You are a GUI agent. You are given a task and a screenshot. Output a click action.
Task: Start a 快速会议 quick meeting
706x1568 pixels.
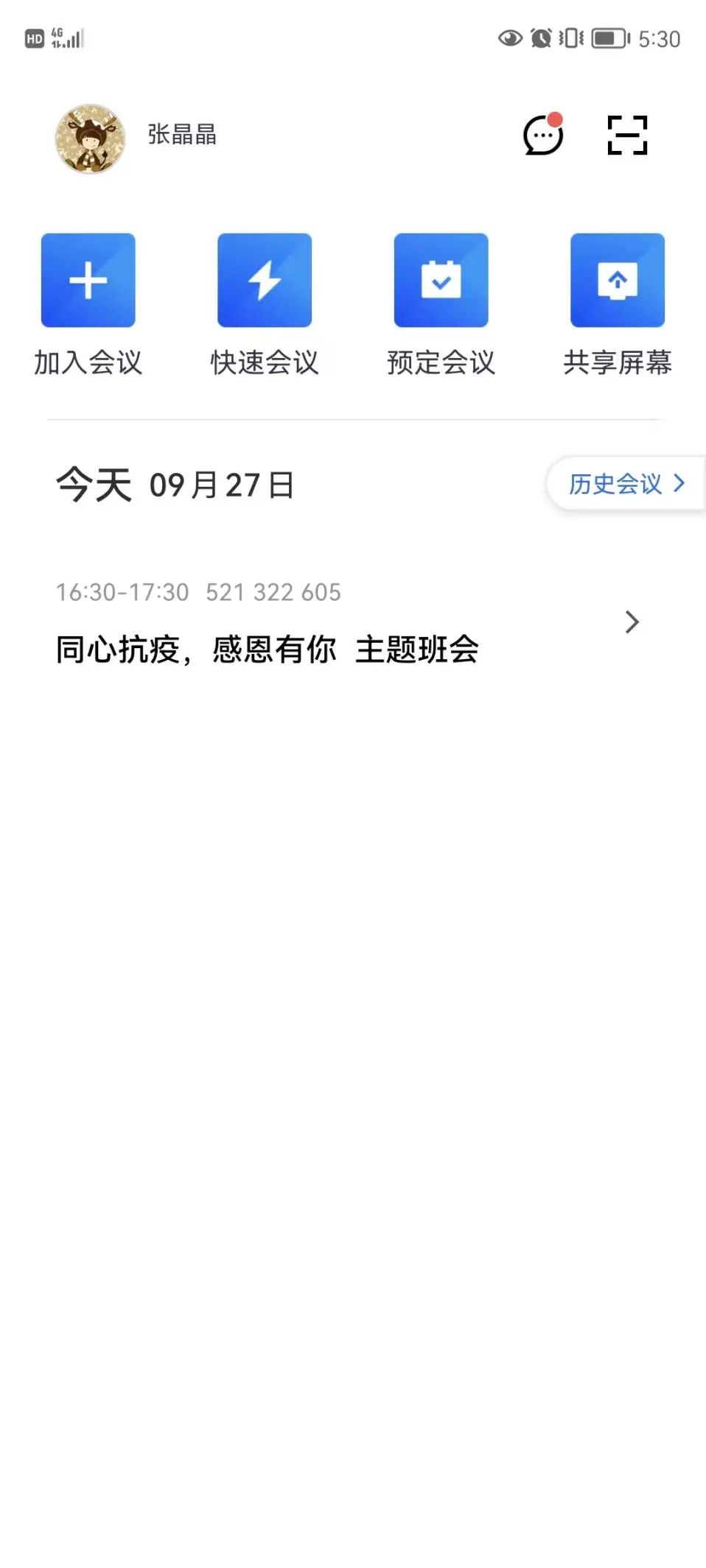[x=265, y=281]
